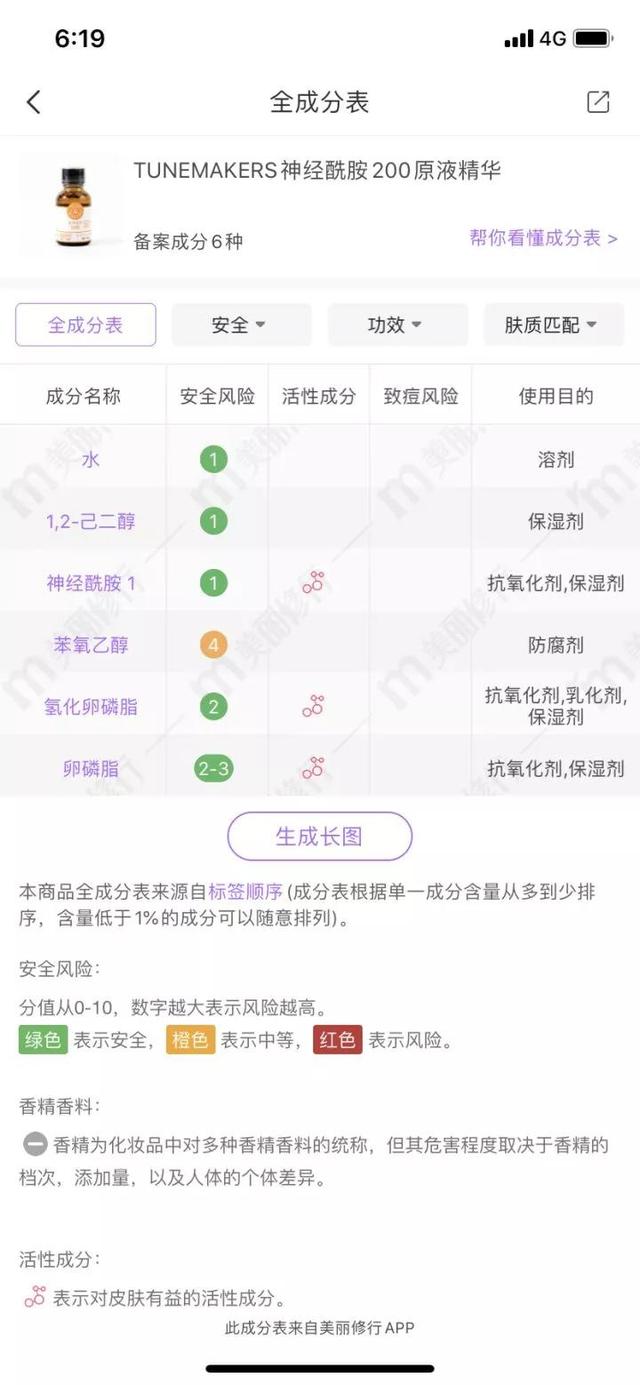Expand the 功效 filter dropdown
This screenshot has height=1385, width=640.
point(397,325)
